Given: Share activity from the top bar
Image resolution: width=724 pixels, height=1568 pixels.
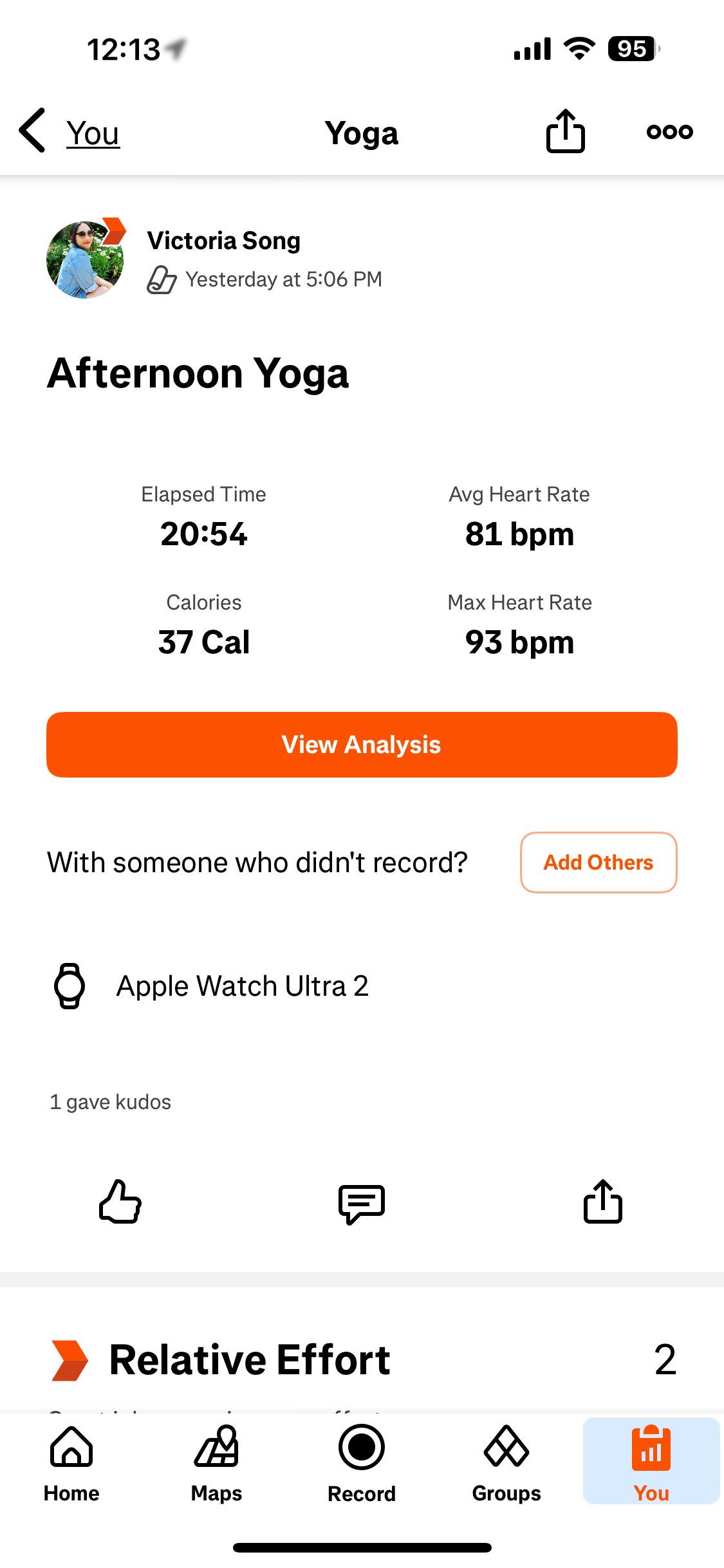Looking at the screenshot, I should click(x=565, y=131).
